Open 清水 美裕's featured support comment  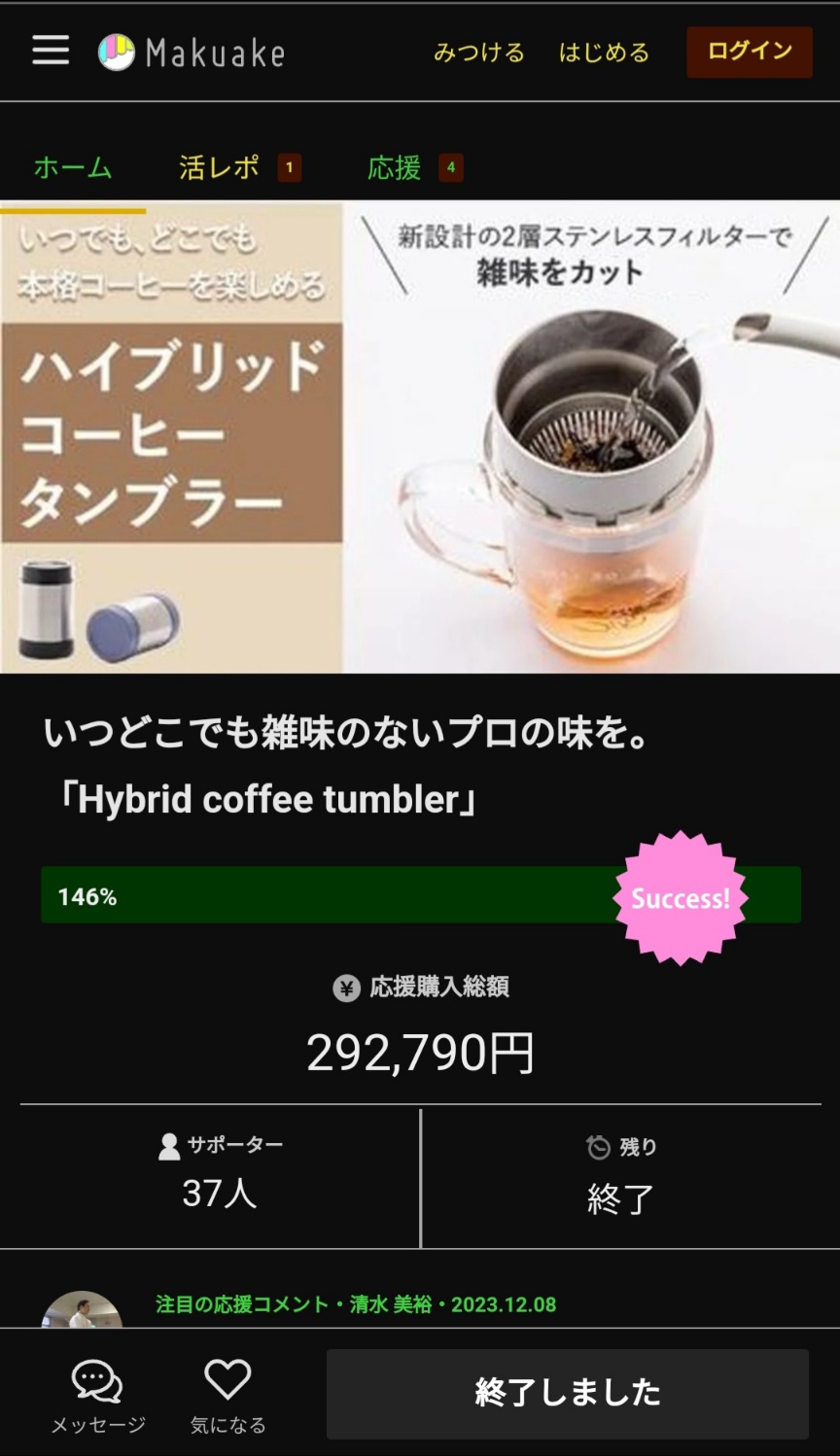356,1304
